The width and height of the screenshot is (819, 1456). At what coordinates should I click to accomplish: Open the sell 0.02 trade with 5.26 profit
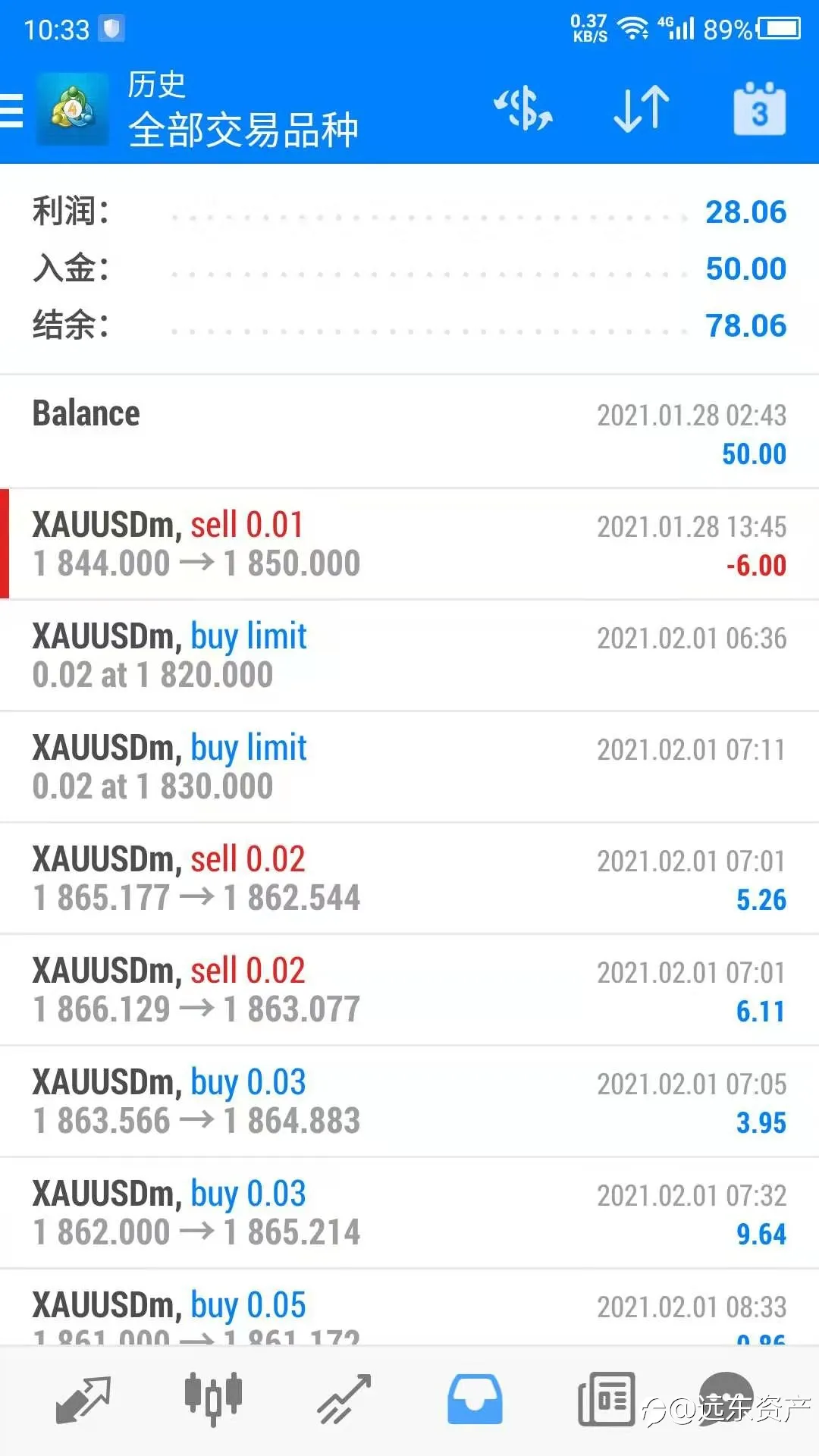(x=409, y=878)
